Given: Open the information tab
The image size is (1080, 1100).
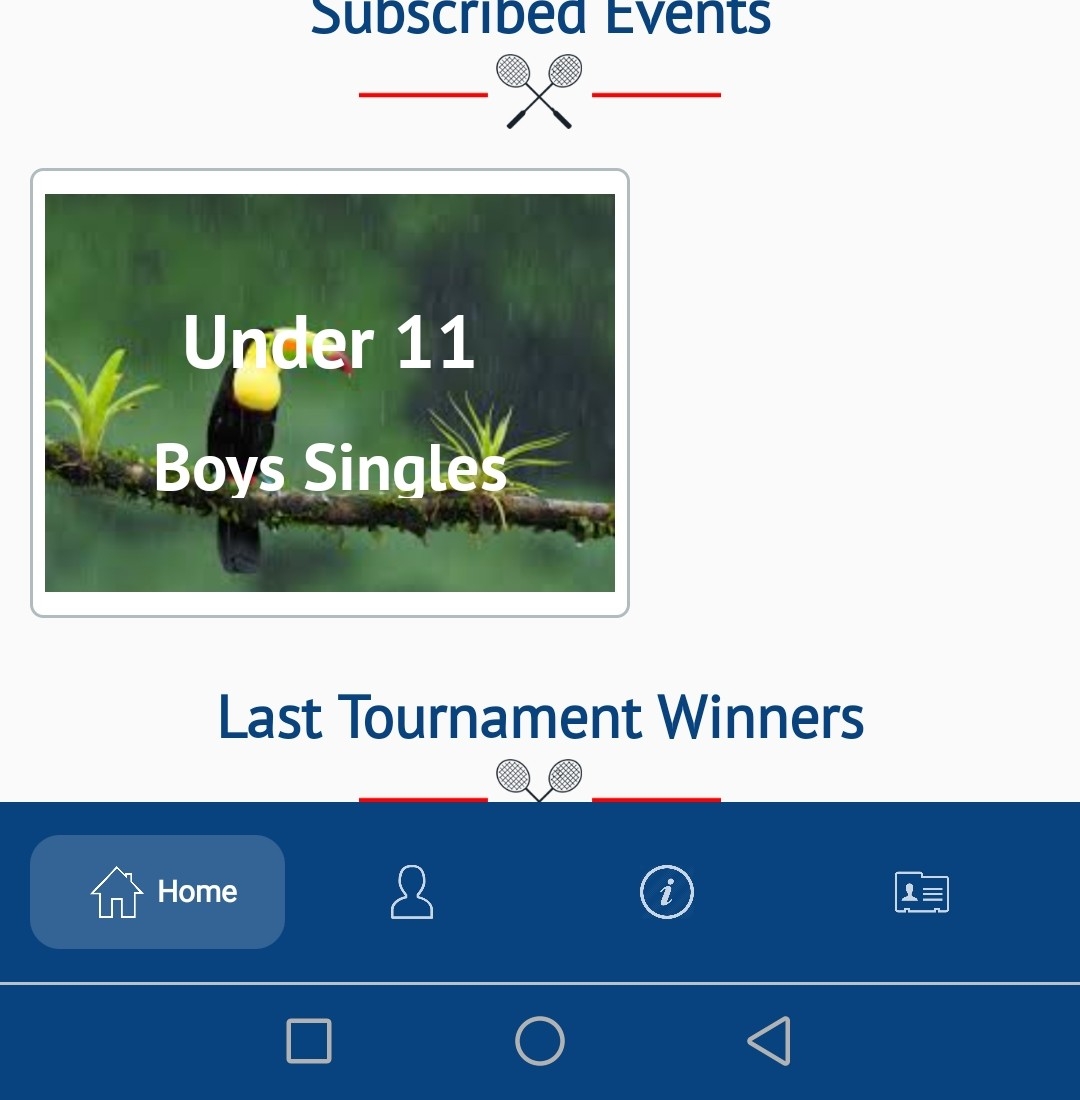Looking at the screenshot, I should tap(667, 891).
